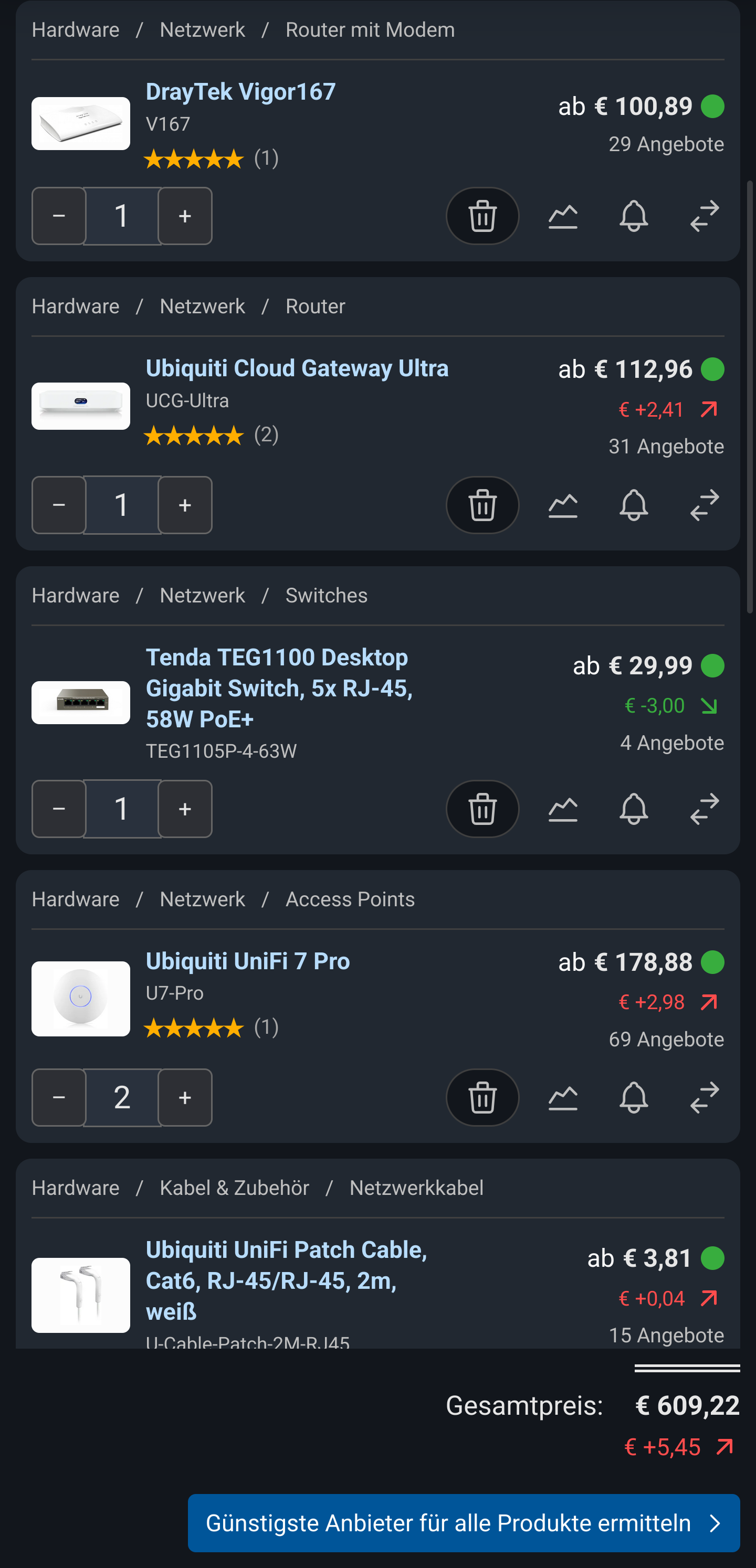Screen dimensions: 756x1568
Task: Increase quantity of DrayTek Vigor167
Action: (x=185, y=216)
